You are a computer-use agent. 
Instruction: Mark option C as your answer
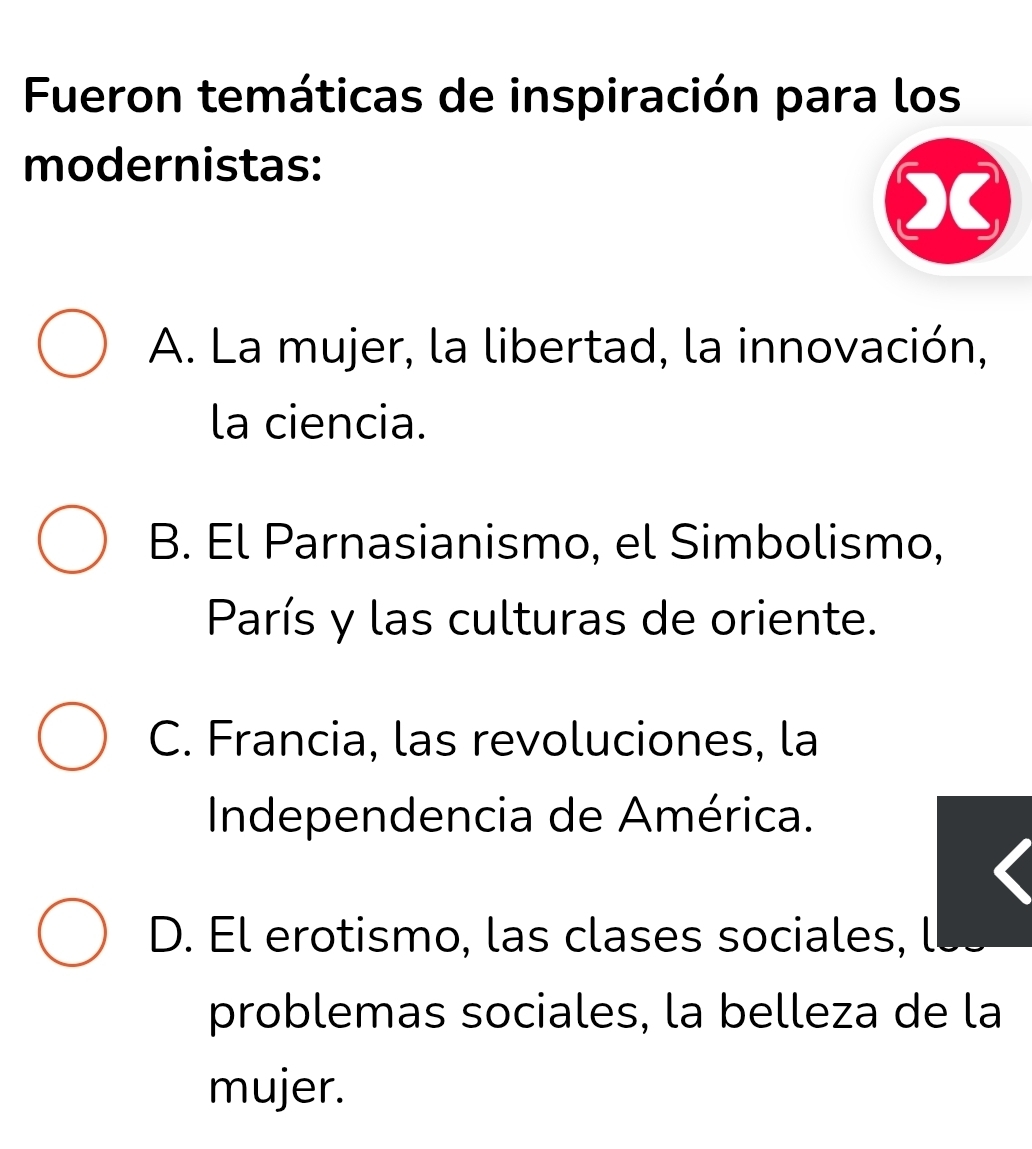pyautogui.click(x=70, y=737)
